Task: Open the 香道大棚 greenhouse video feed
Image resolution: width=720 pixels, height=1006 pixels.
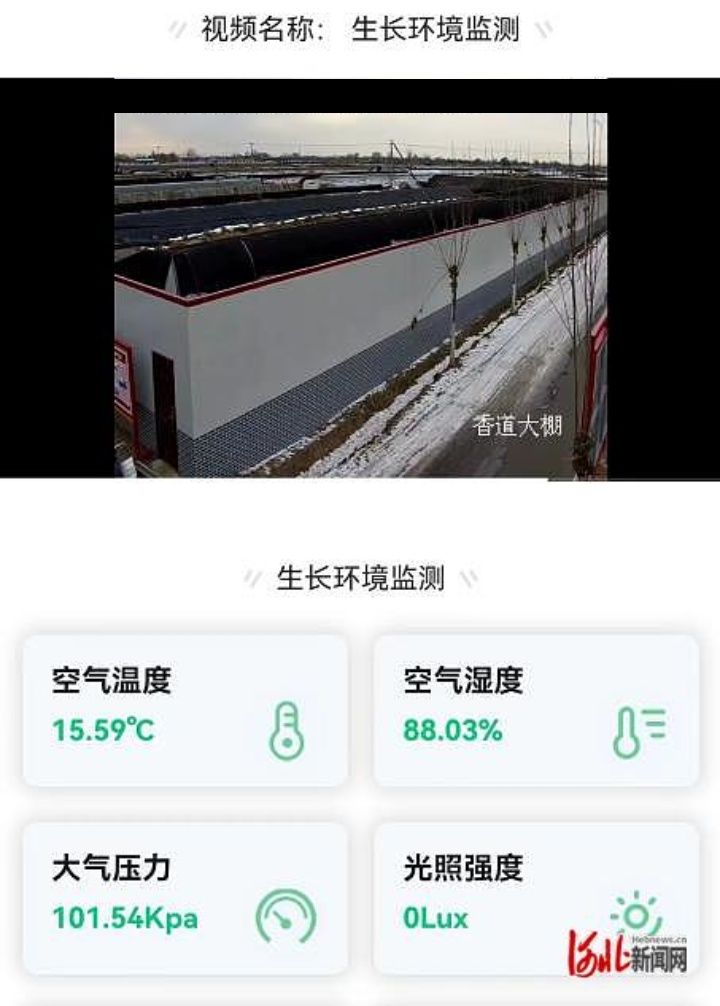Action: 360,295
